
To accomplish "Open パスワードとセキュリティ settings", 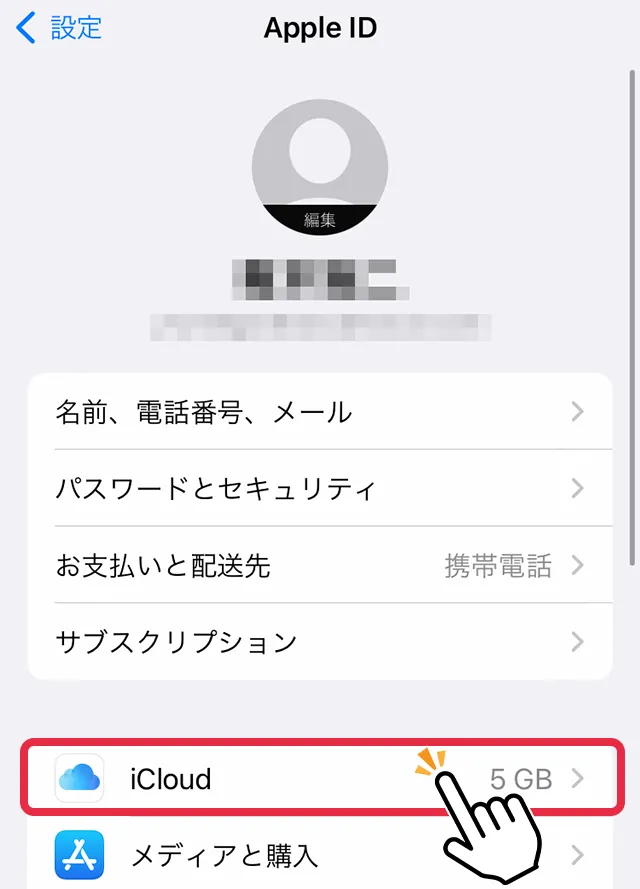I will 319,489.
